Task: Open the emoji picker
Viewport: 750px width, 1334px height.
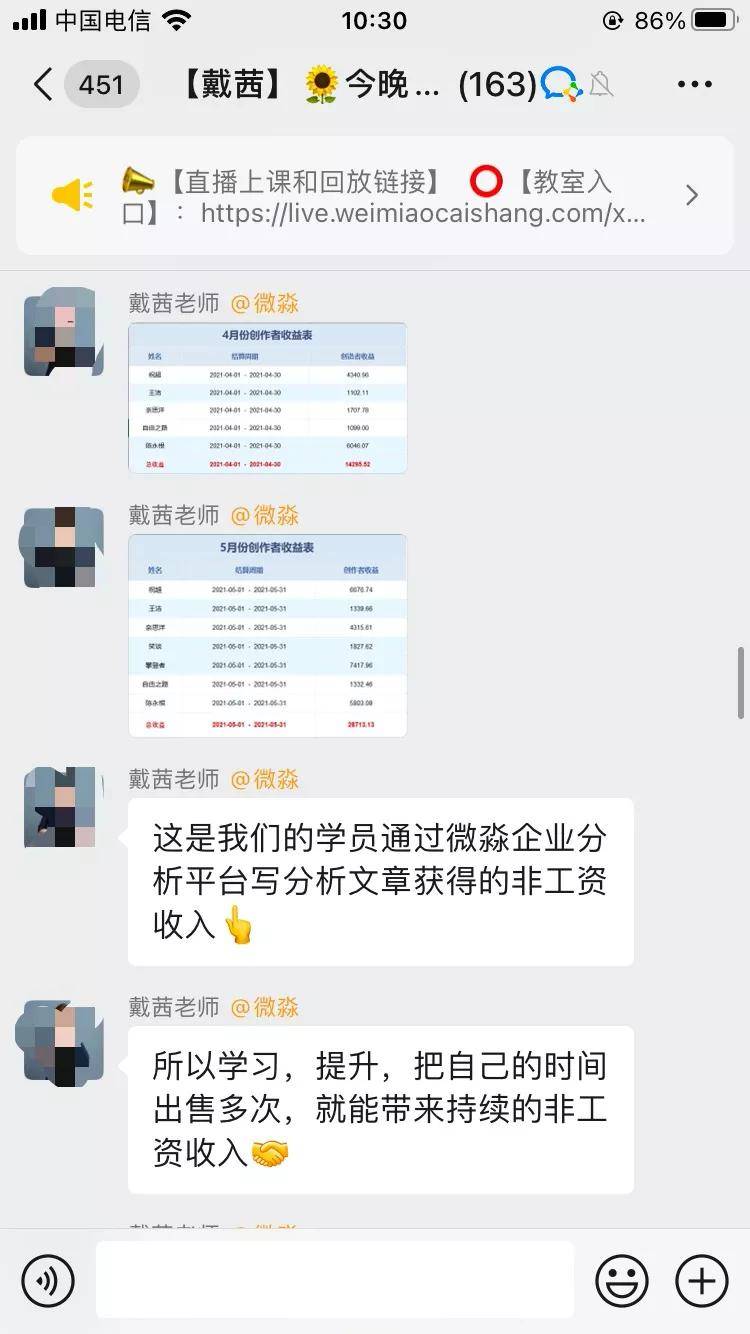Action: click(x=622, y=1281)
